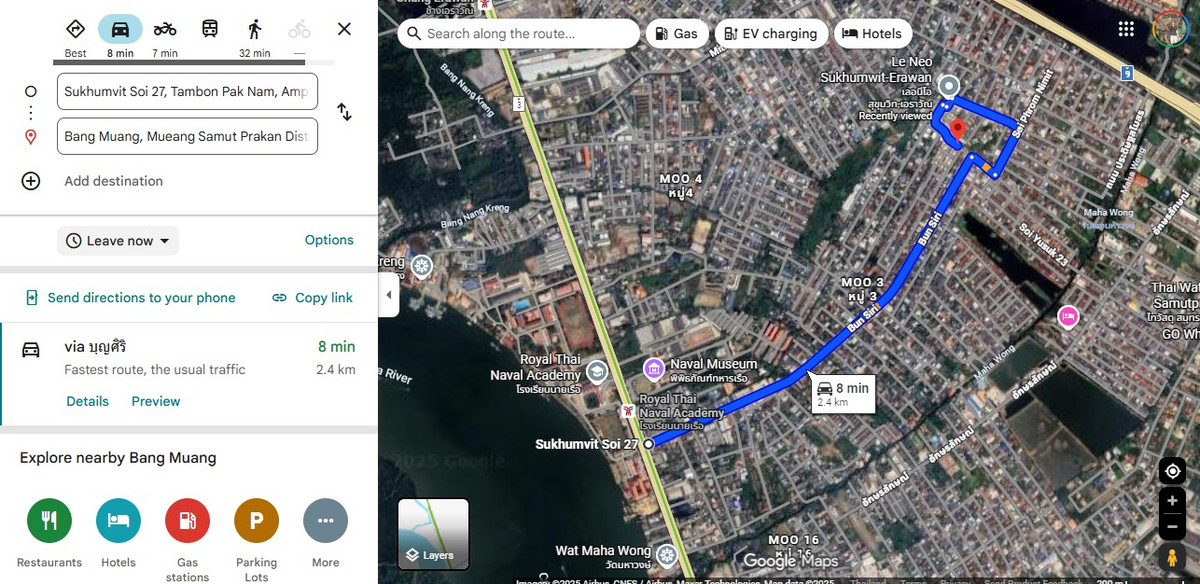This screenshot has height=584, width=1200.
Task: Open the Leave now dropdown
Action: coord(118,241)
